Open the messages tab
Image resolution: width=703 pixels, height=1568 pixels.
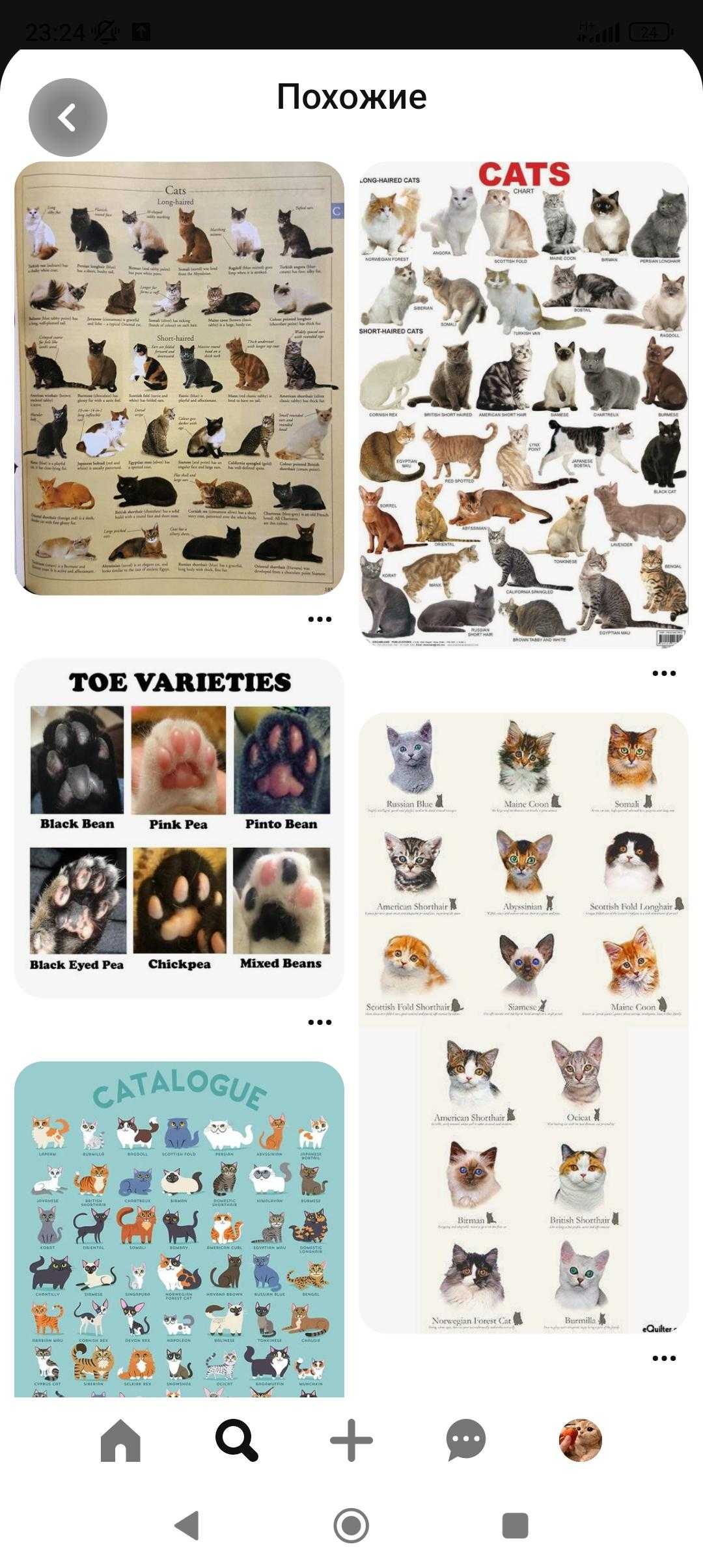pyautogui.click(x=466, y=1440)
